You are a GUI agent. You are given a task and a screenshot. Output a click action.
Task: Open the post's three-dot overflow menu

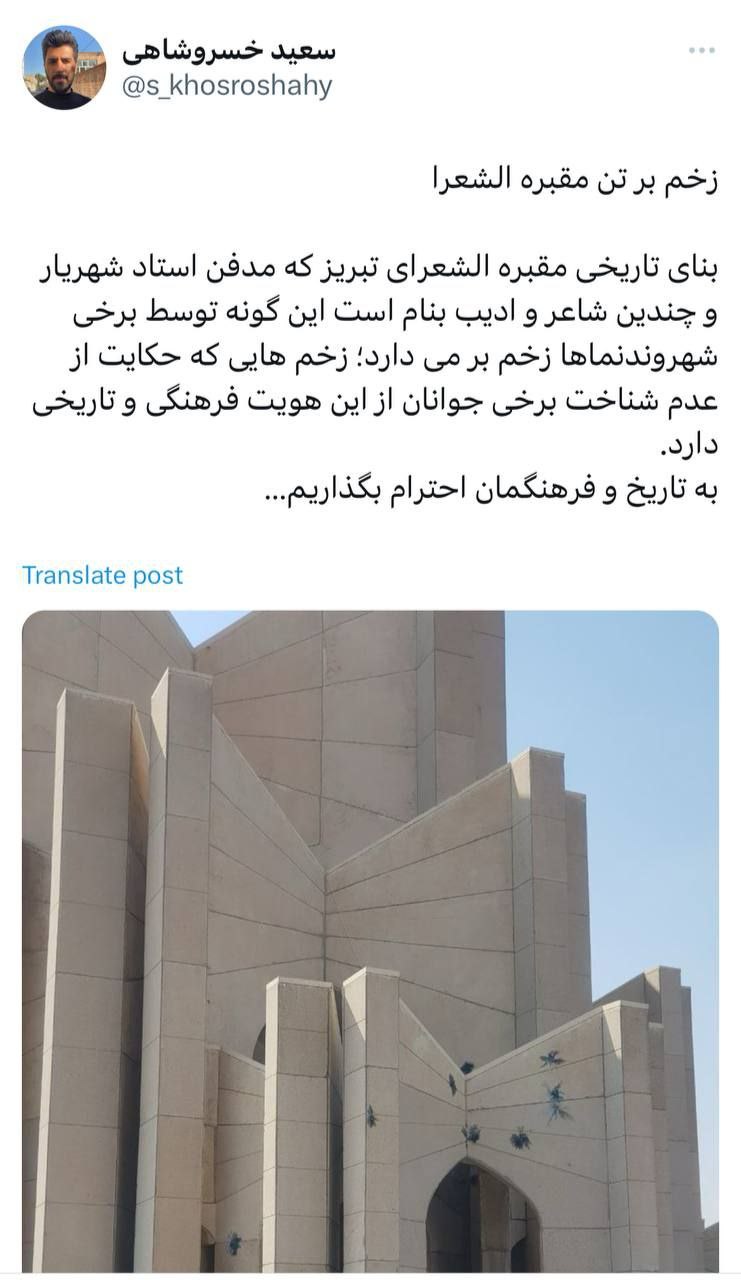pyautogui.click(x=701, y=51)
